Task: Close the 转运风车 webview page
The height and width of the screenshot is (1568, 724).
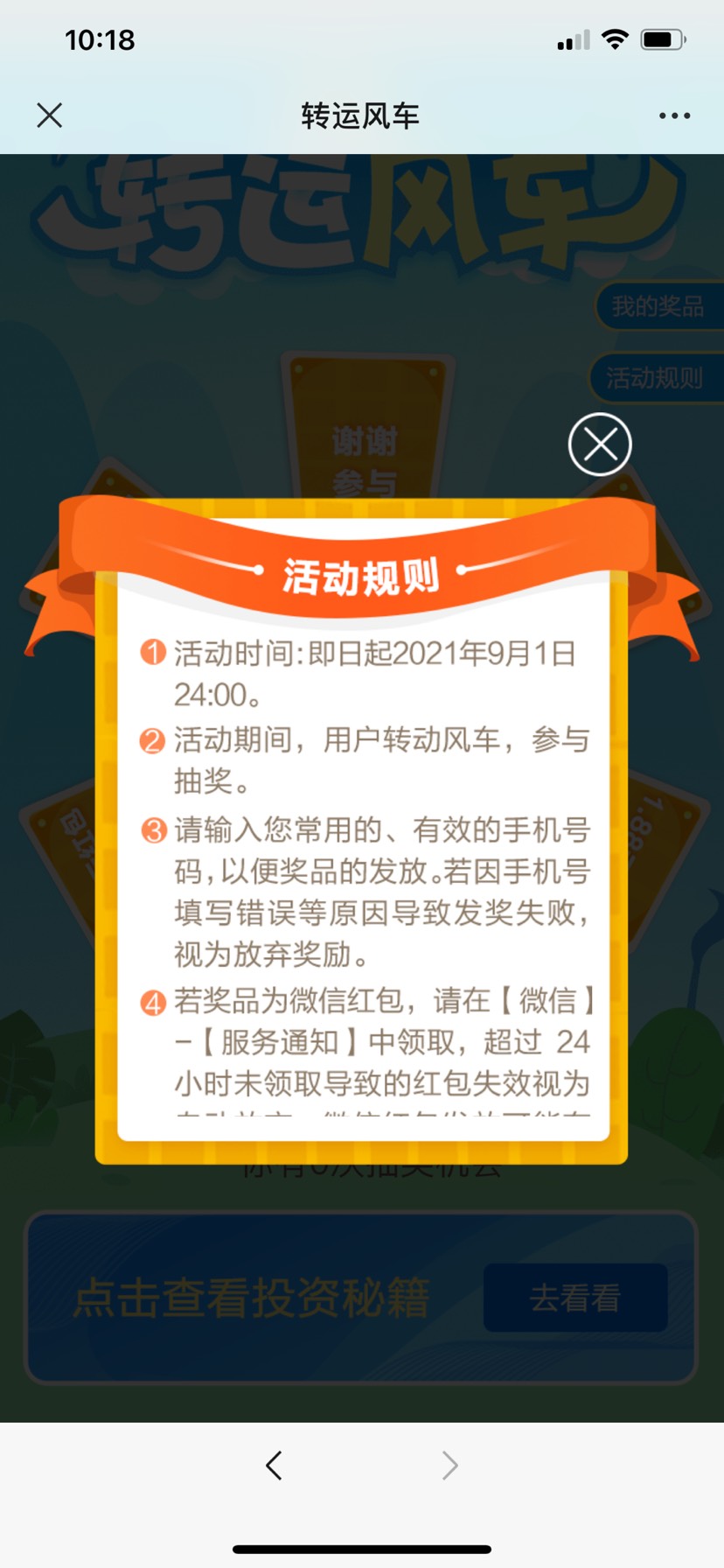Action: tap(50, 115)
